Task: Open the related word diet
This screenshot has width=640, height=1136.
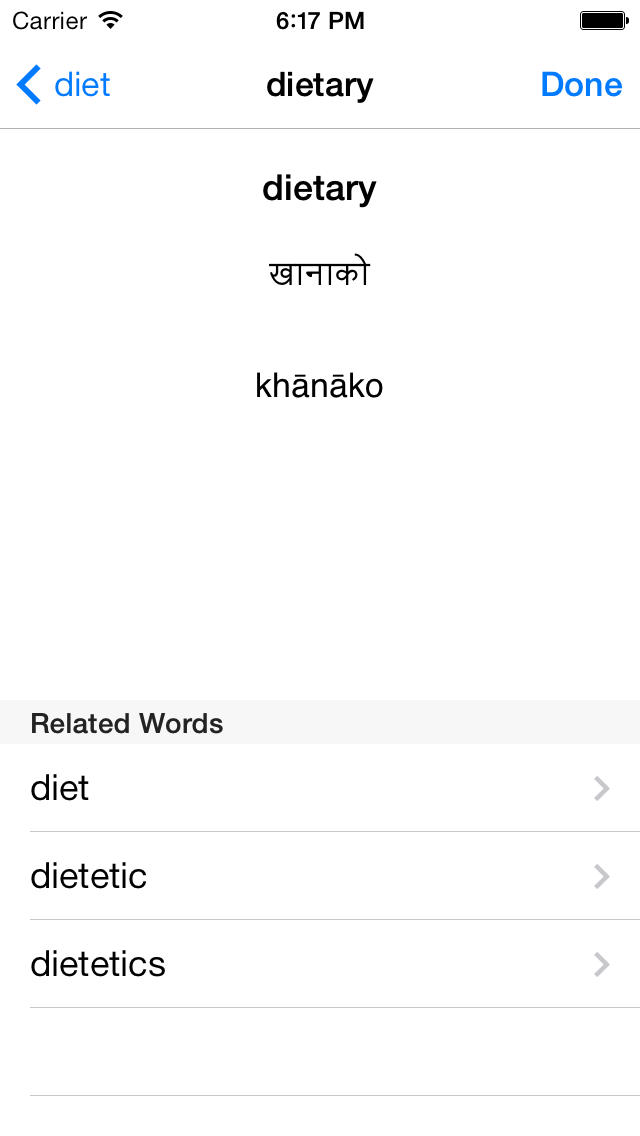Action: pyautogui.click(x=320, y=788)
